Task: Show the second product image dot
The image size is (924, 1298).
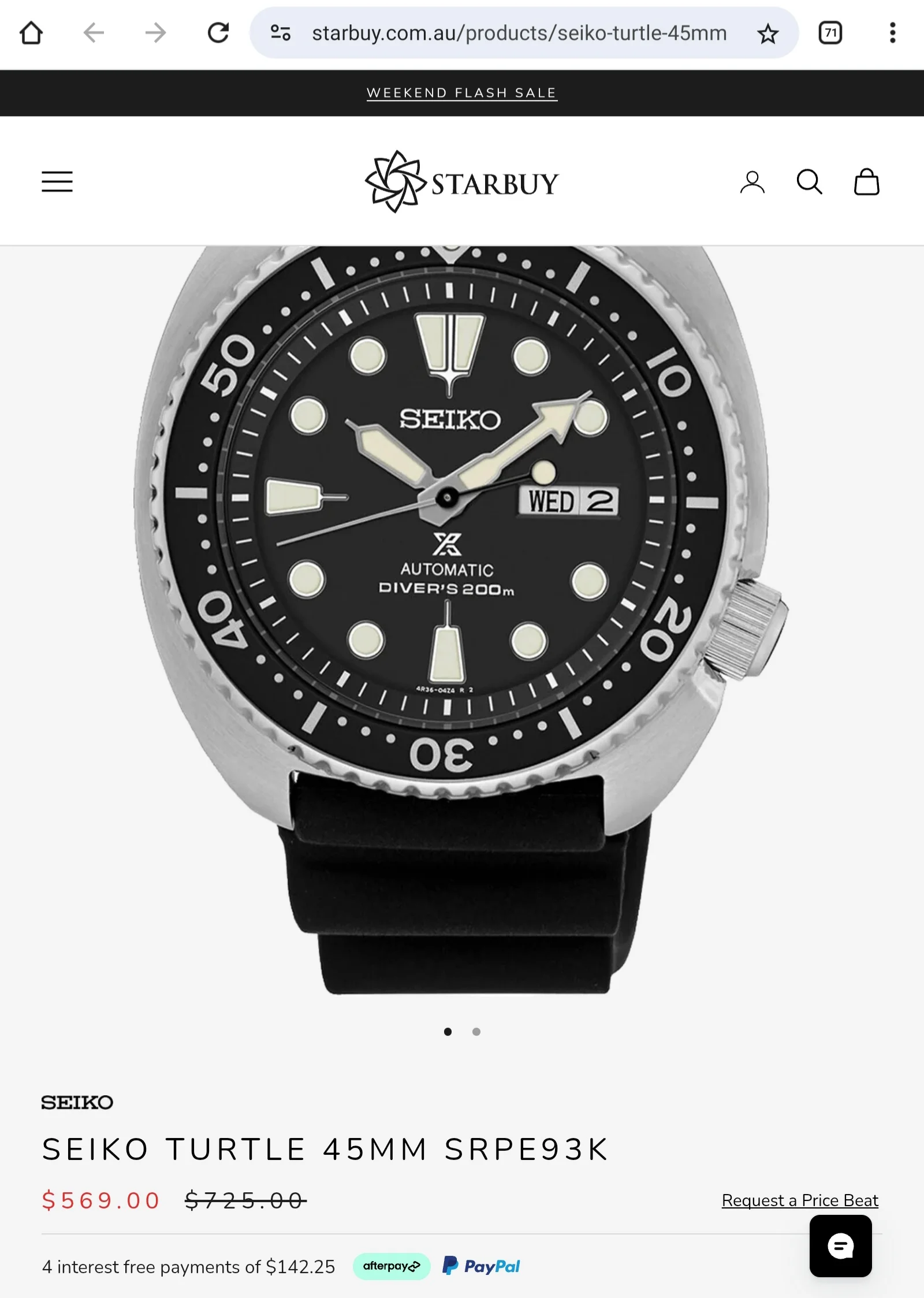Action: point(476,1032)
